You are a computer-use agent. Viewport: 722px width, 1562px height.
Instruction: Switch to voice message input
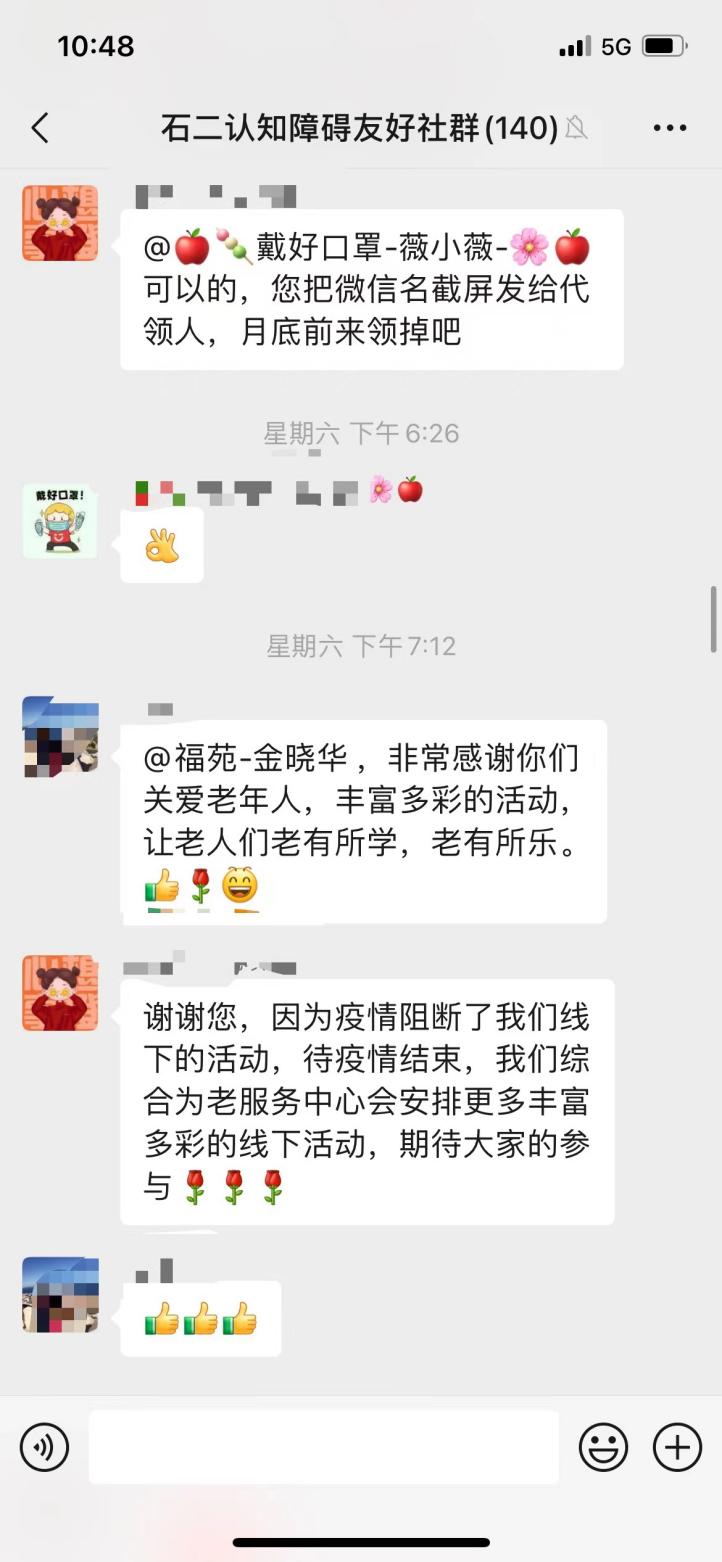(44, 1447)
